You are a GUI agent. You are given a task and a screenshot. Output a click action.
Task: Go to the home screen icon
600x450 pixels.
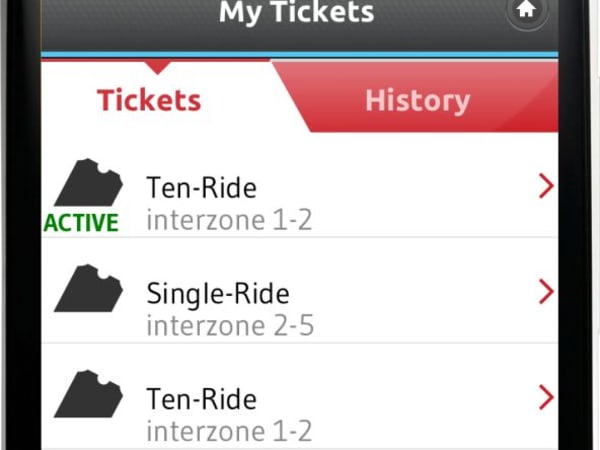pos(527,12)
